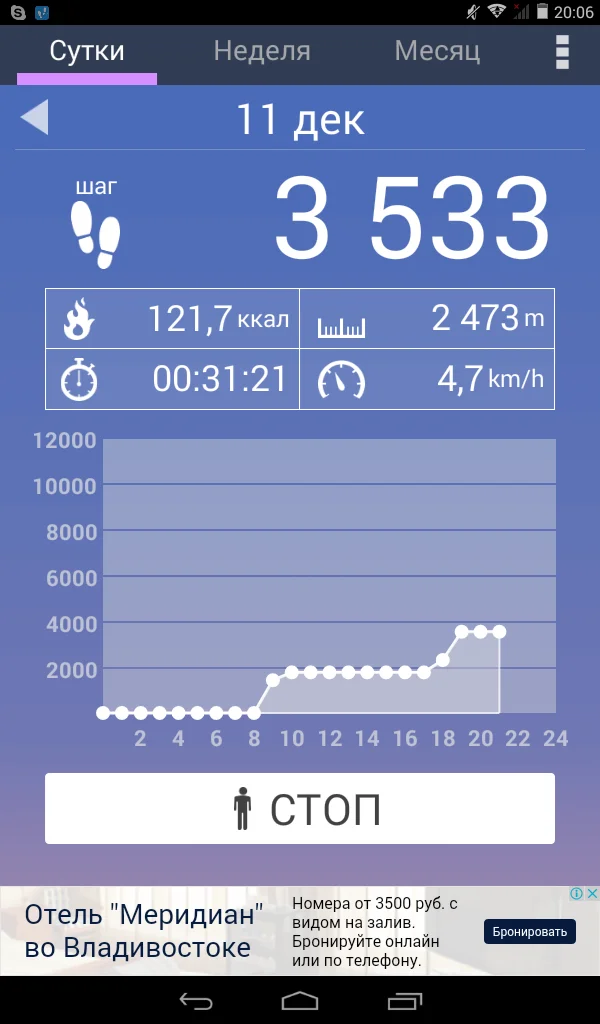Viewport: 600px width, 1024px height.
Task: Open the Месяц tab
Action: coord(437,51)
